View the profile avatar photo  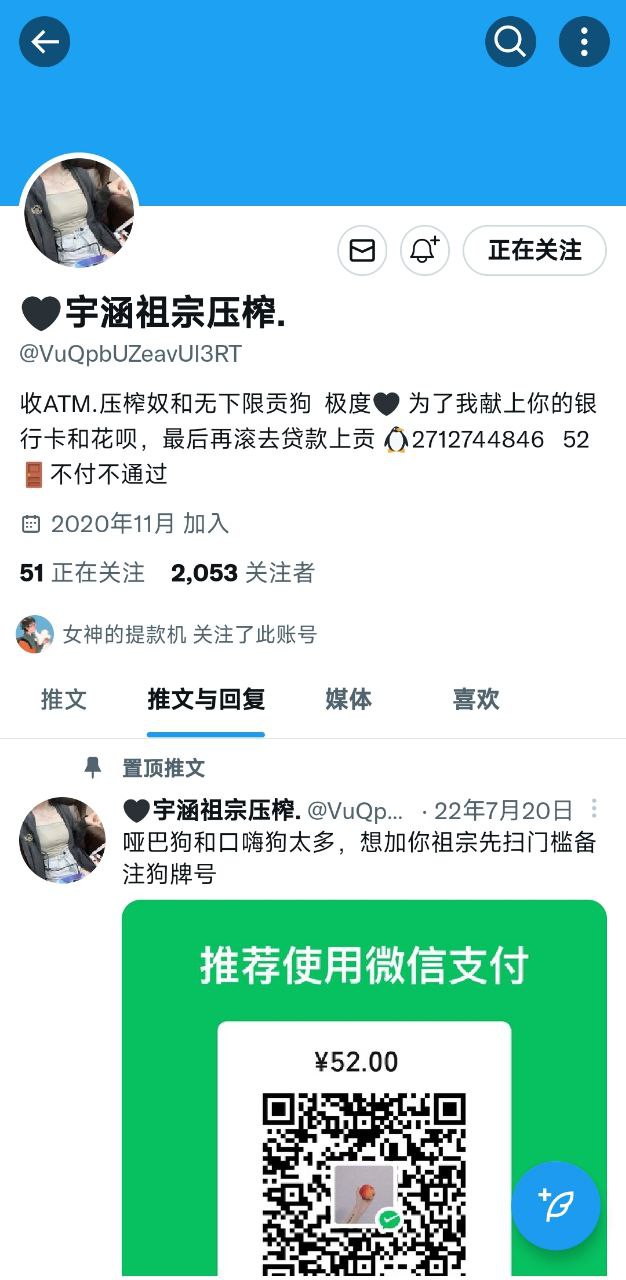point(79,212)
